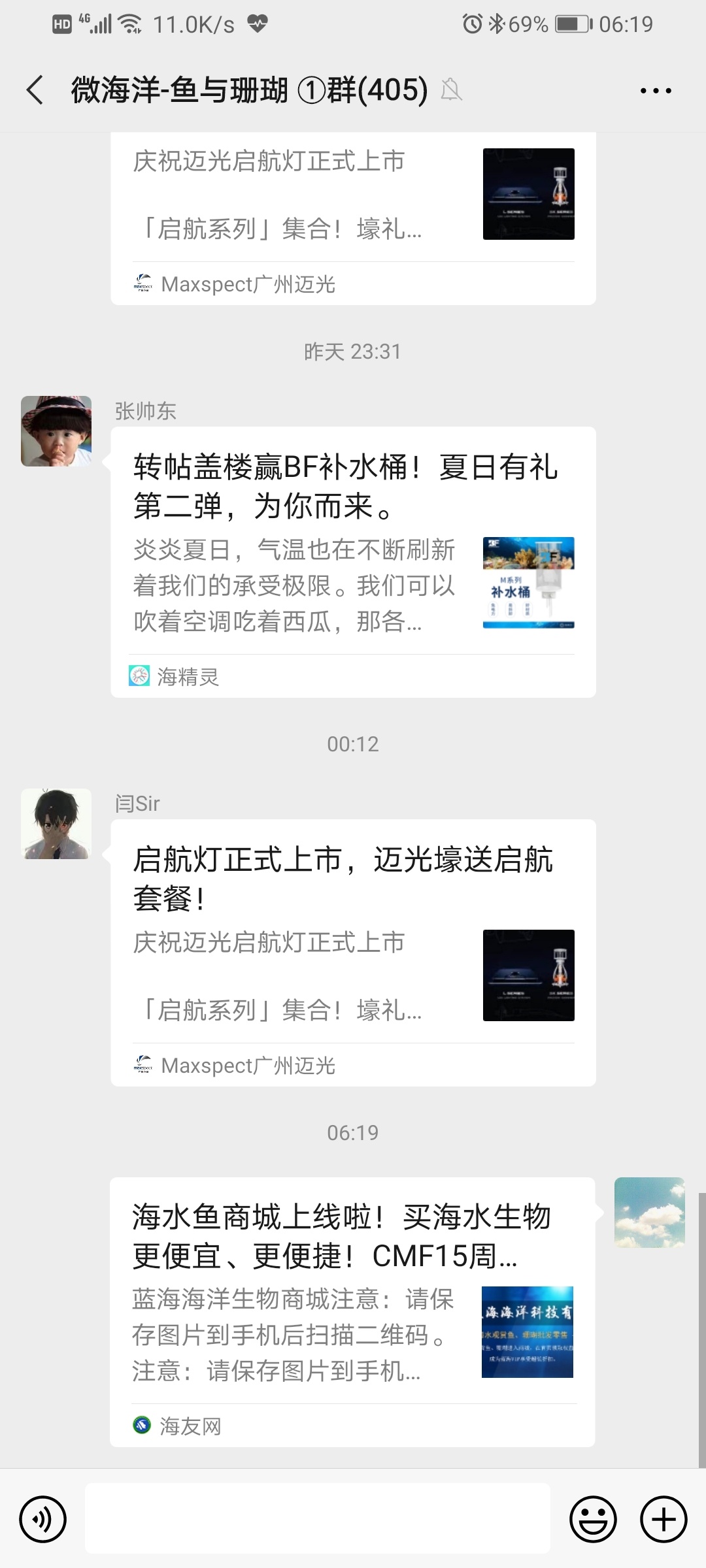This screenshot has height=1568, width=706.
Task: Open the group chat overflow menu
Action: click(x=656, y=91)
